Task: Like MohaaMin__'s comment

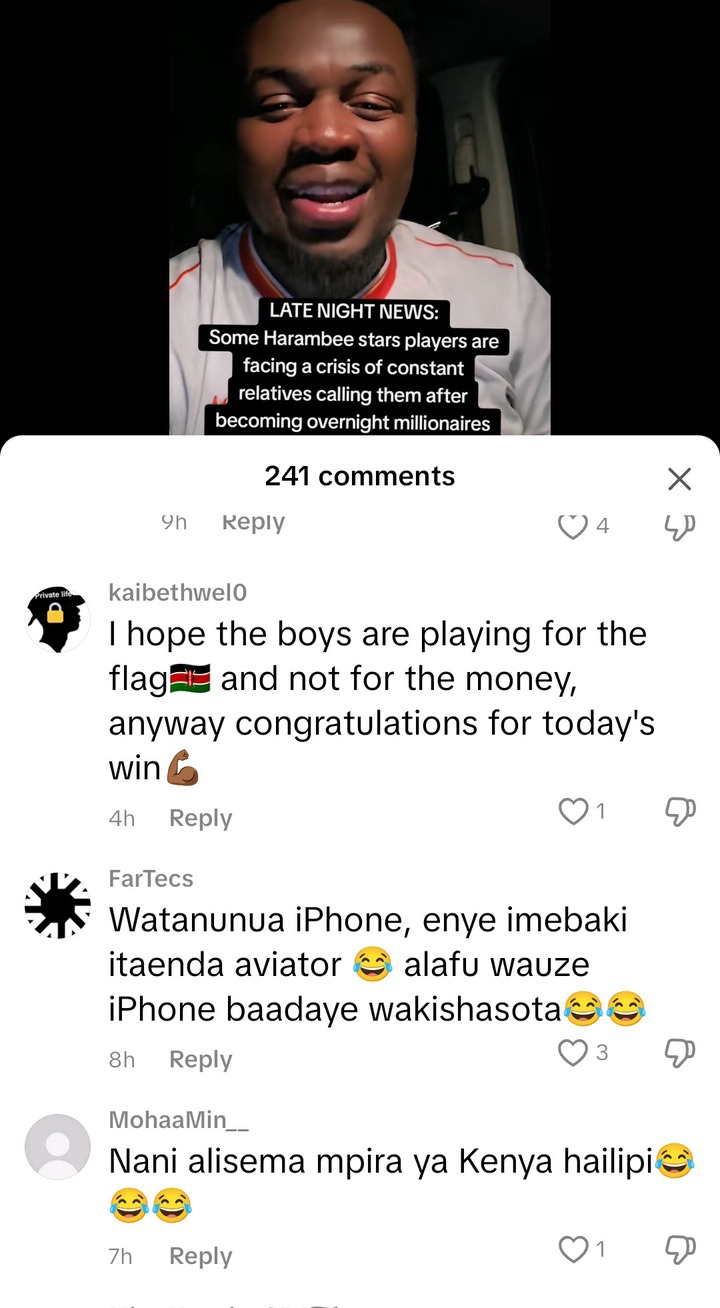Action: [x=573, y=1249]
